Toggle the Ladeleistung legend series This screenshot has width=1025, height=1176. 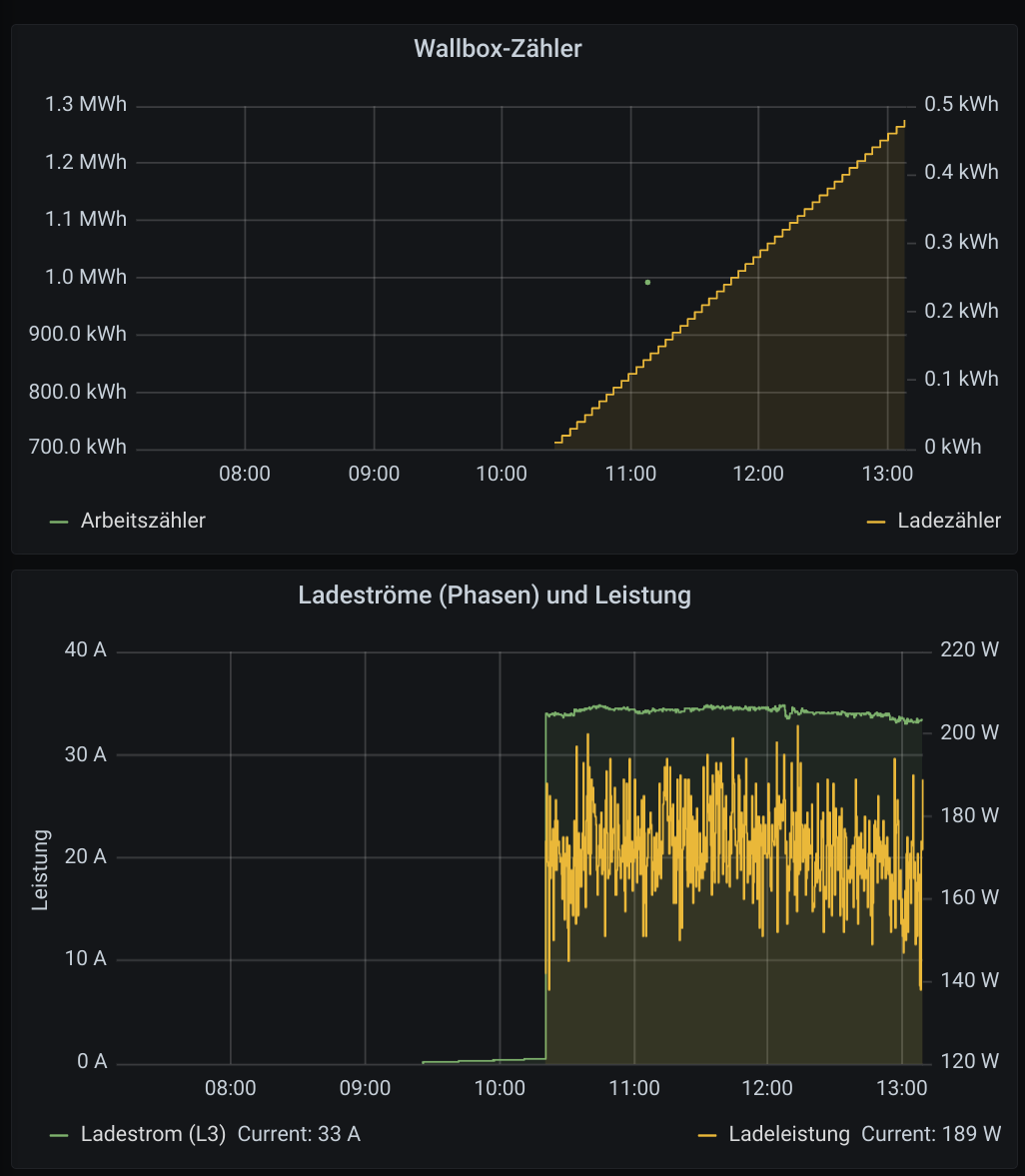click(788, 1134)
